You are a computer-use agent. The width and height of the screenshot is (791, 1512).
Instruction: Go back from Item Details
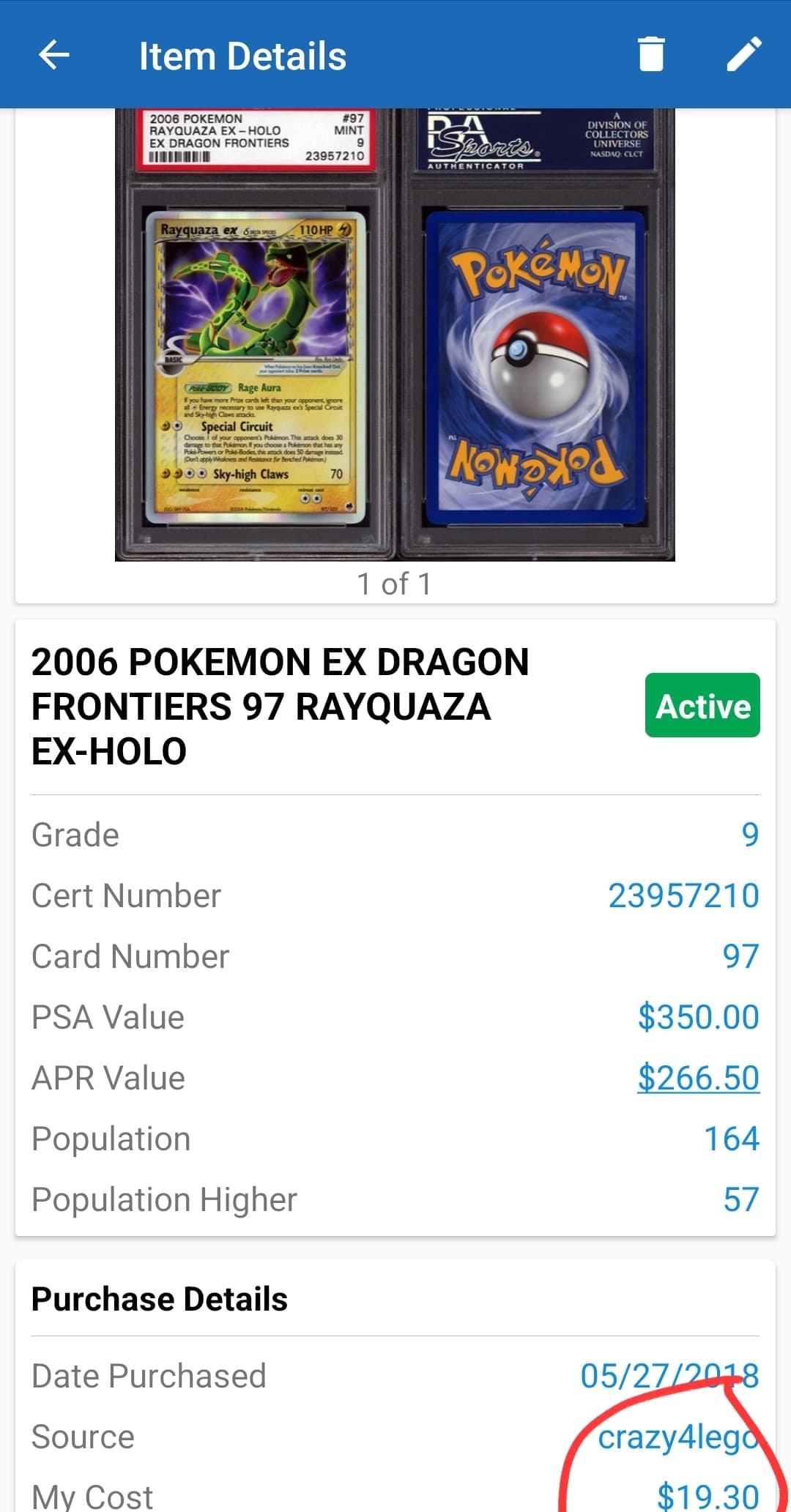point(53,55)
